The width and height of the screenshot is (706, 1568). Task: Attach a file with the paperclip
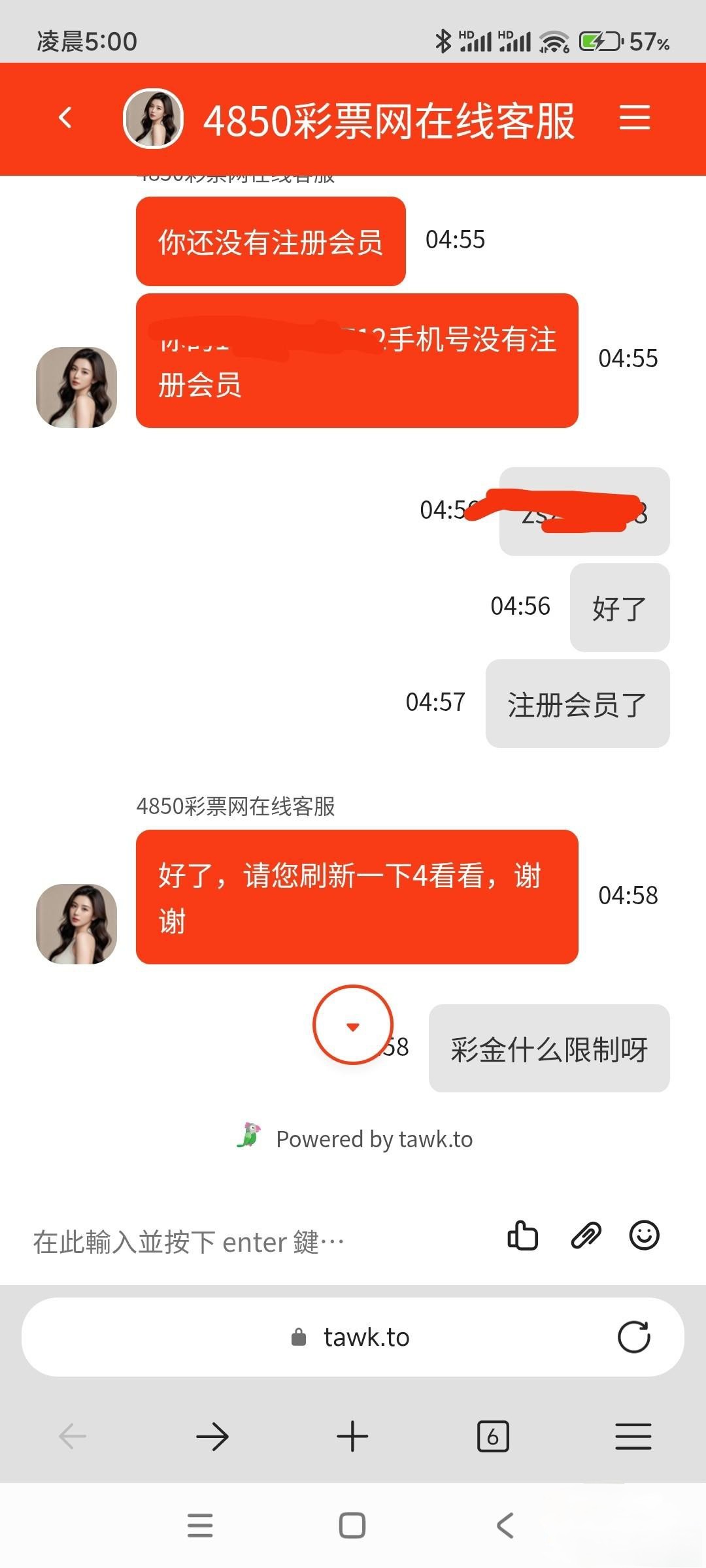click(x=586, y=1235)
